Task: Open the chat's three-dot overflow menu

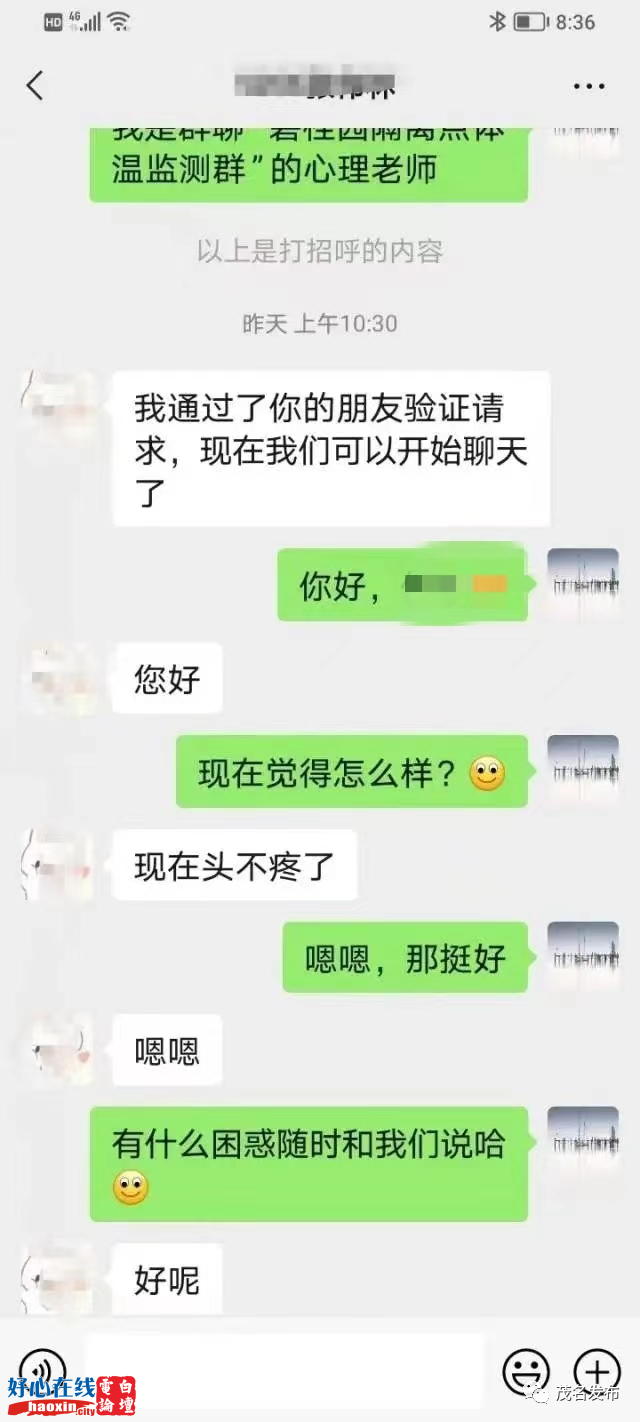Action: tap(589, 86)
